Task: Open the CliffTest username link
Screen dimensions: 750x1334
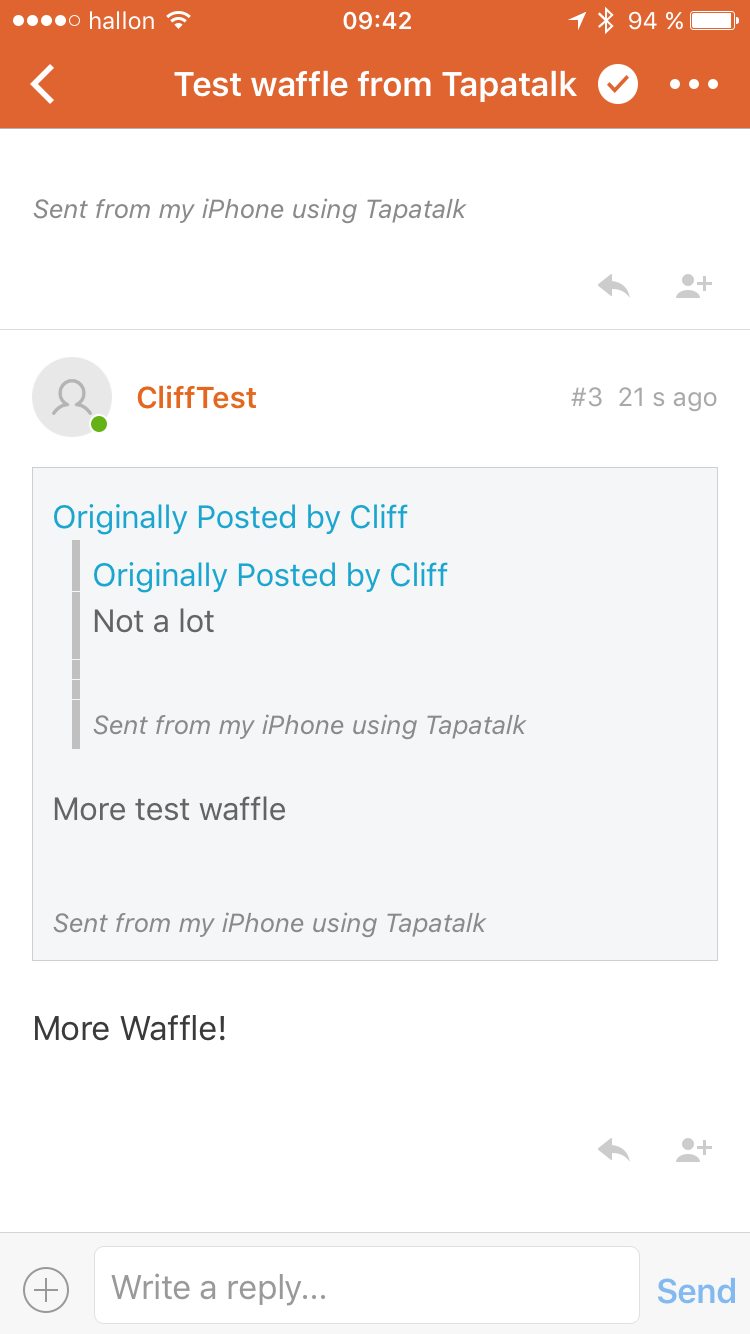Action: (x=197, y=398)
